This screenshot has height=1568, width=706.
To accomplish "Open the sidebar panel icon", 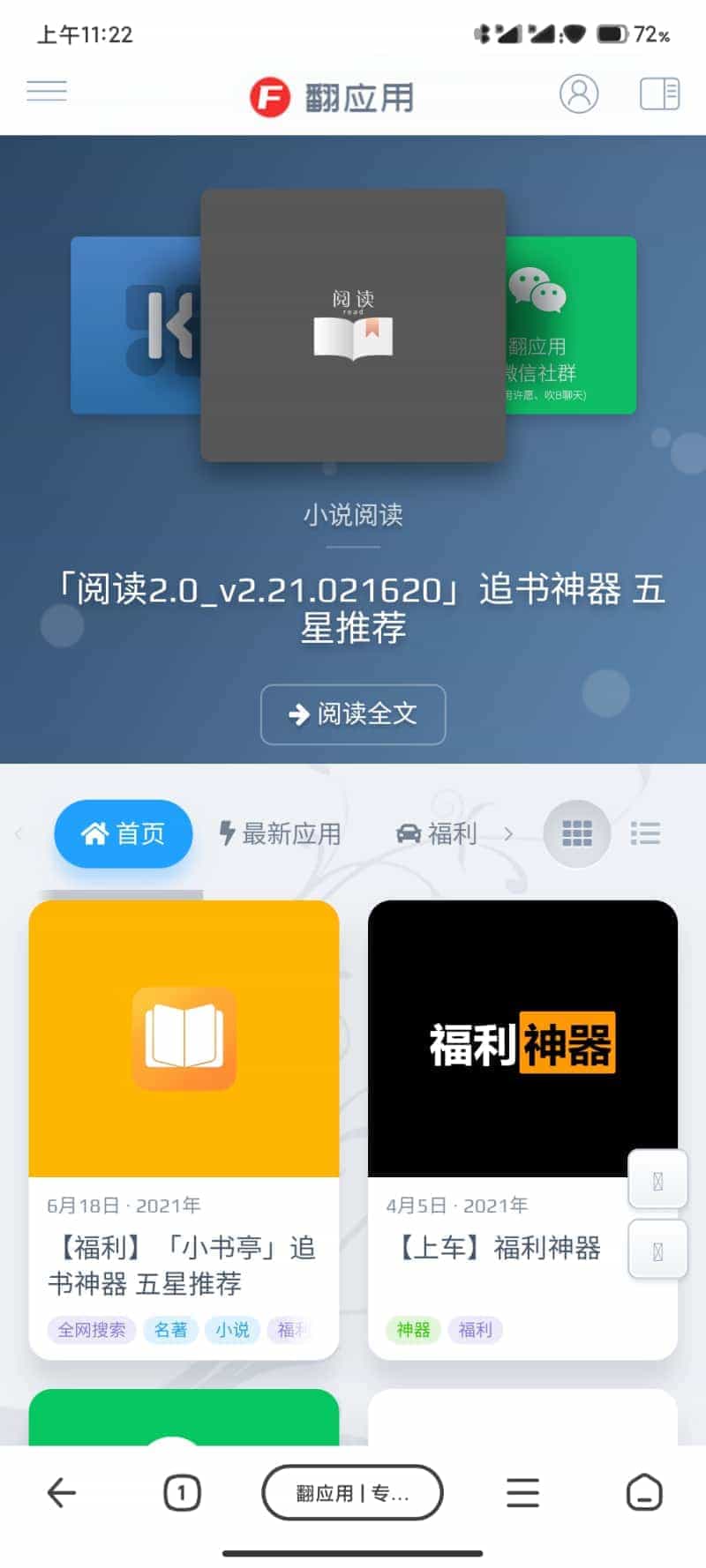I will tap(659, 93).
